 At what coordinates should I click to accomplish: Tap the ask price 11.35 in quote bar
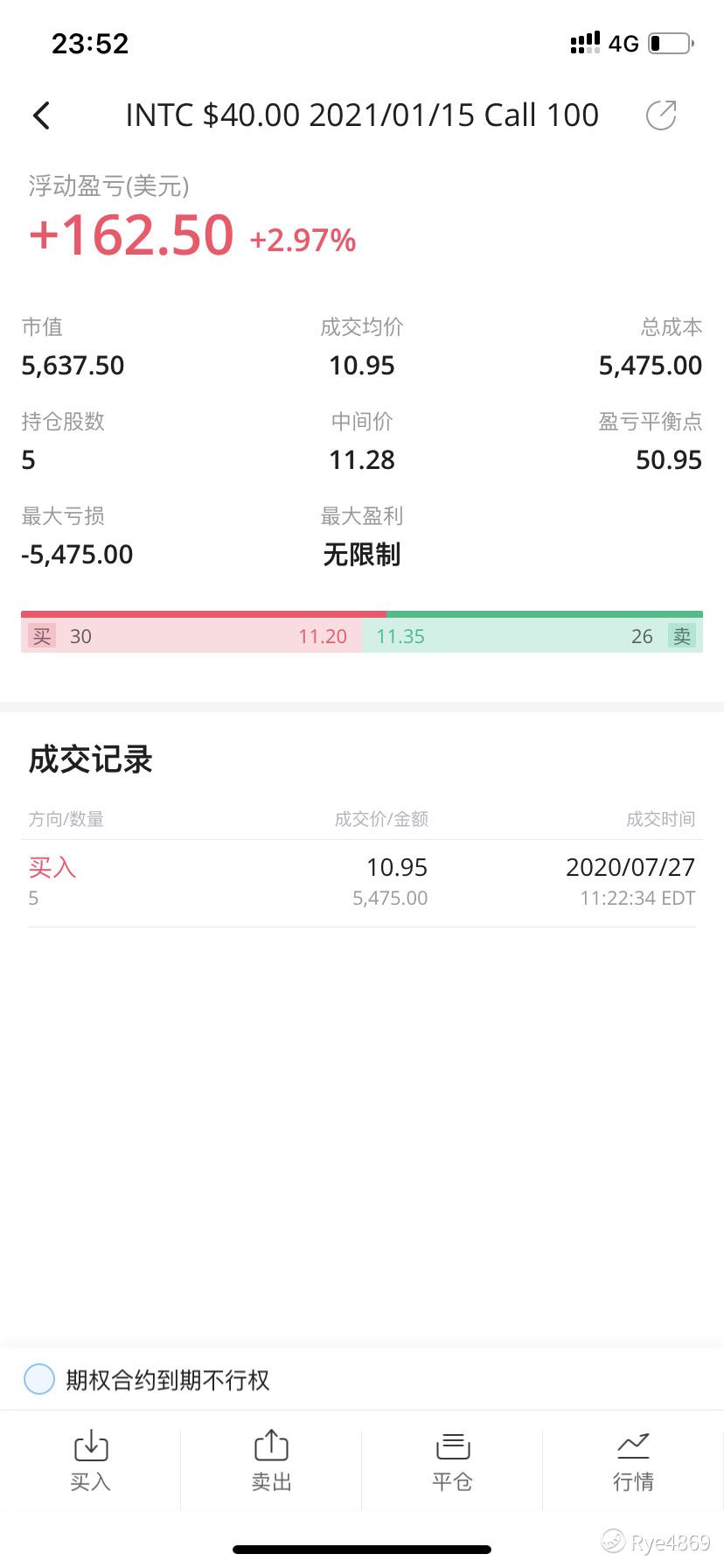click(400, 637)
